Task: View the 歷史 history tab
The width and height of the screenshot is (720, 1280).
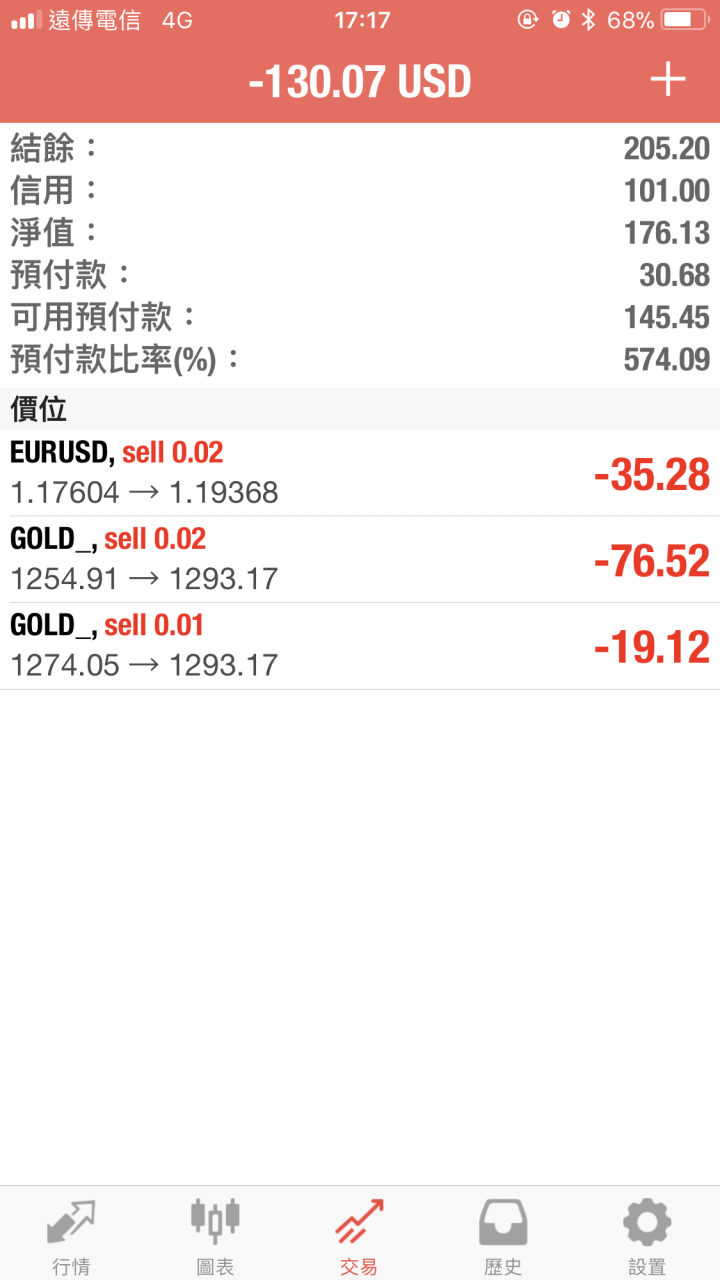Action: (x=503, y=1236)
